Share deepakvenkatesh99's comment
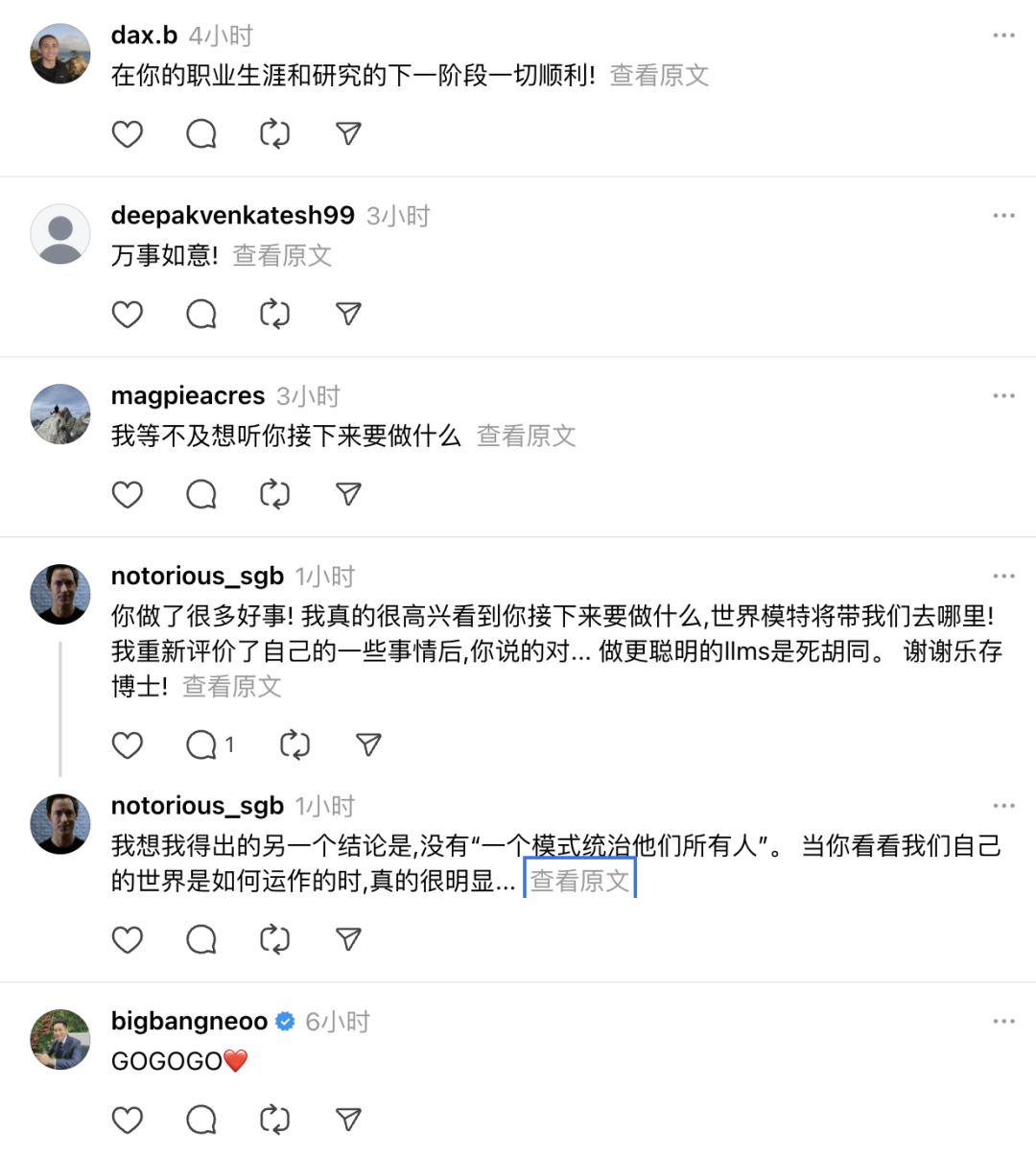Screen dimensions: 1036x1157 (x=348, y=314)
